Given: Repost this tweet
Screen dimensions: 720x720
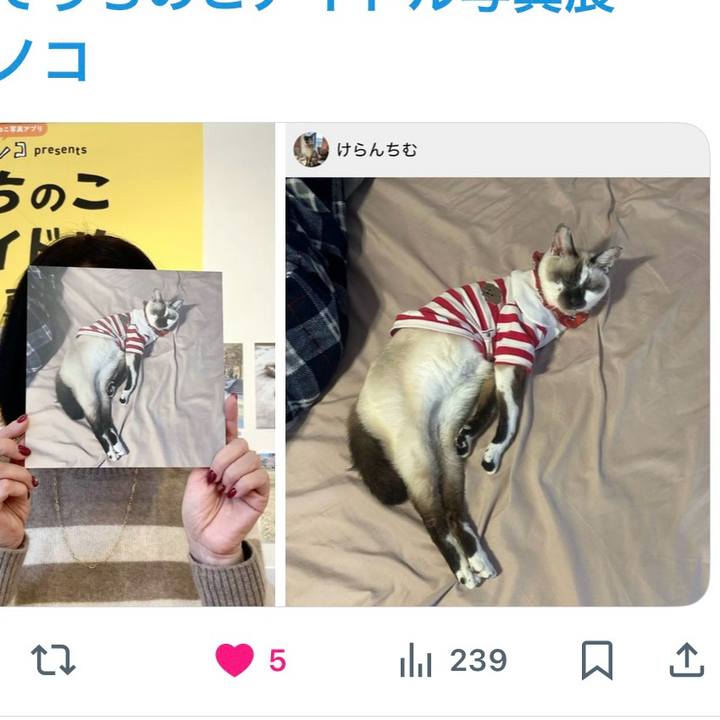Looking at the screenshot, I should pyautogui.click(x=53, y=661).
